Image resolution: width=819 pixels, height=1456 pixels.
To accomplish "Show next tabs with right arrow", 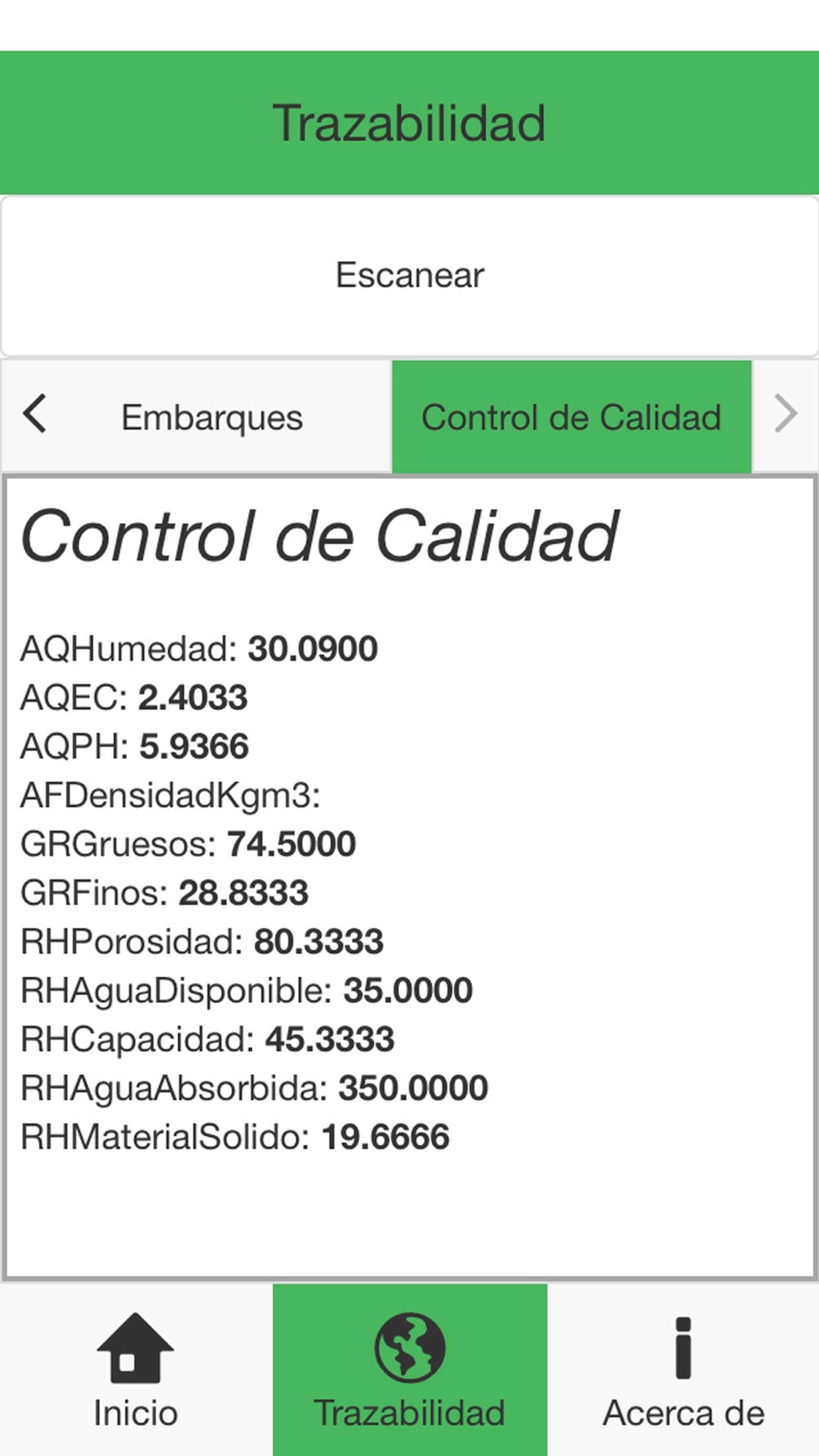I will coord(785,414).
